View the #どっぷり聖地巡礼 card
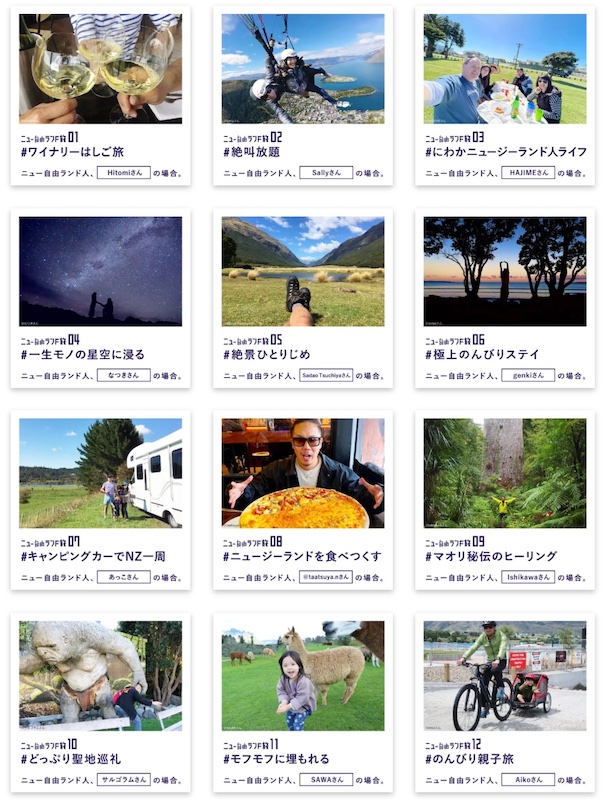 pos(100,702)
